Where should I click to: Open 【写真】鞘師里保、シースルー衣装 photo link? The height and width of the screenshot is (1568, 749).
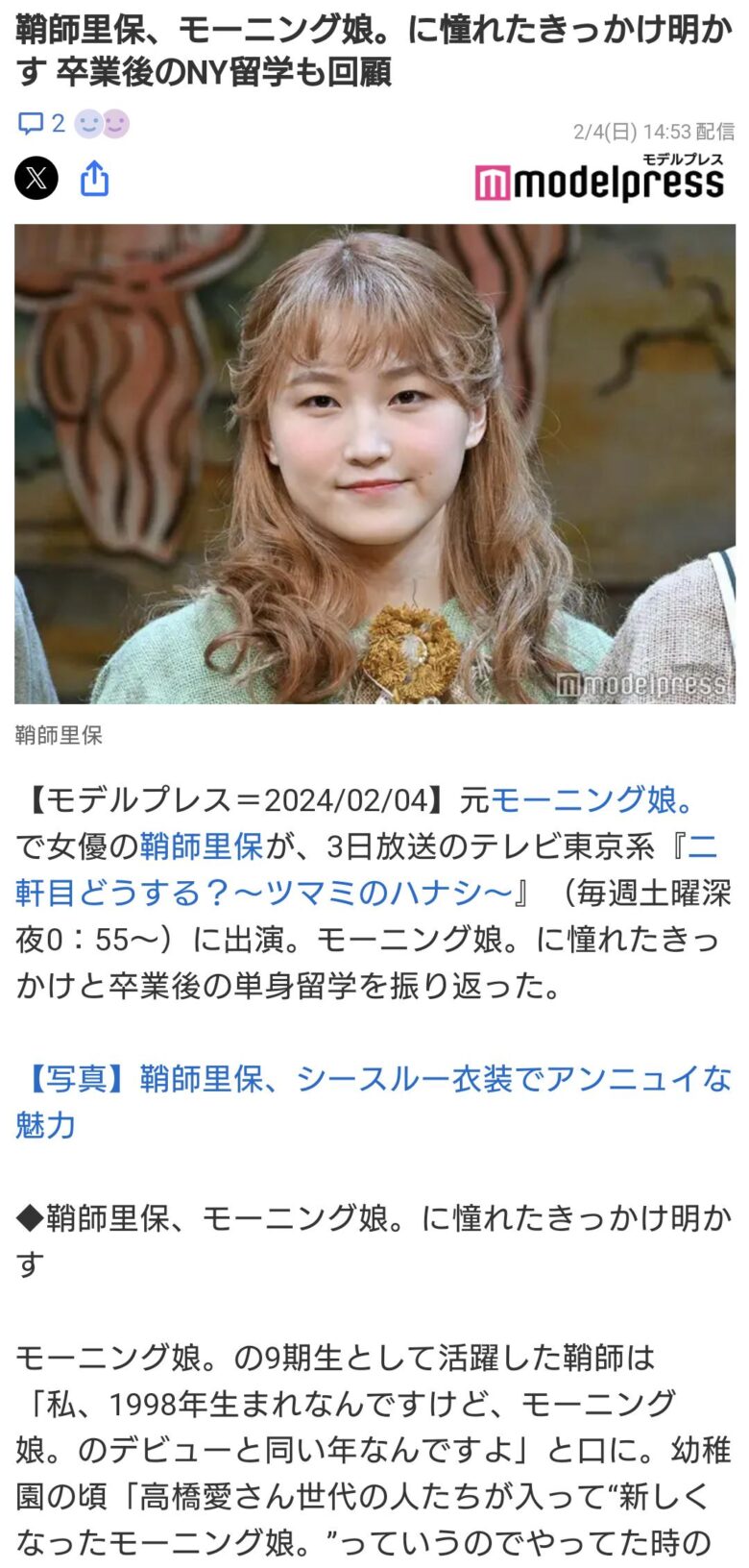click(x=373, y=1080)
